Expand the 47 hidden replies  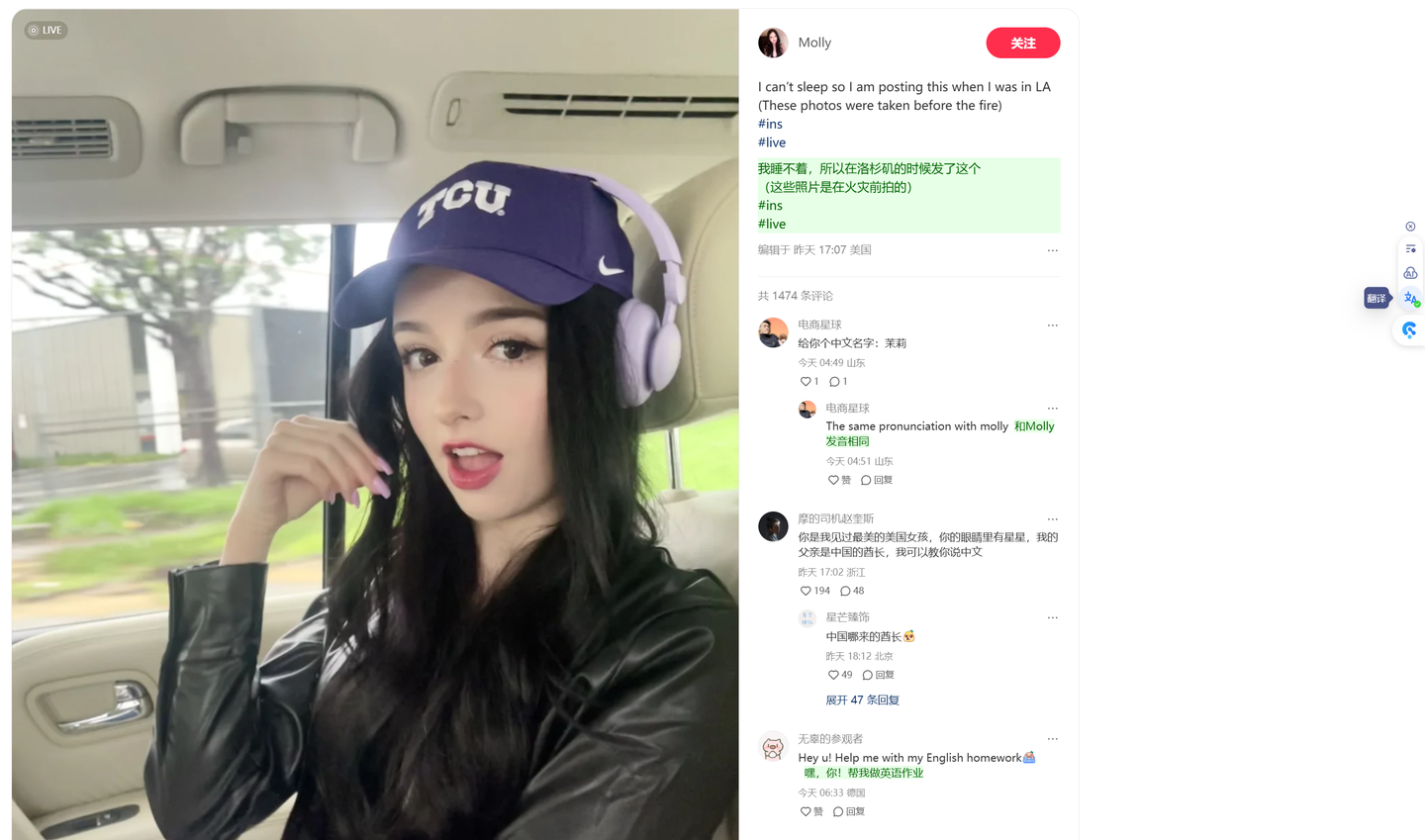862,700
